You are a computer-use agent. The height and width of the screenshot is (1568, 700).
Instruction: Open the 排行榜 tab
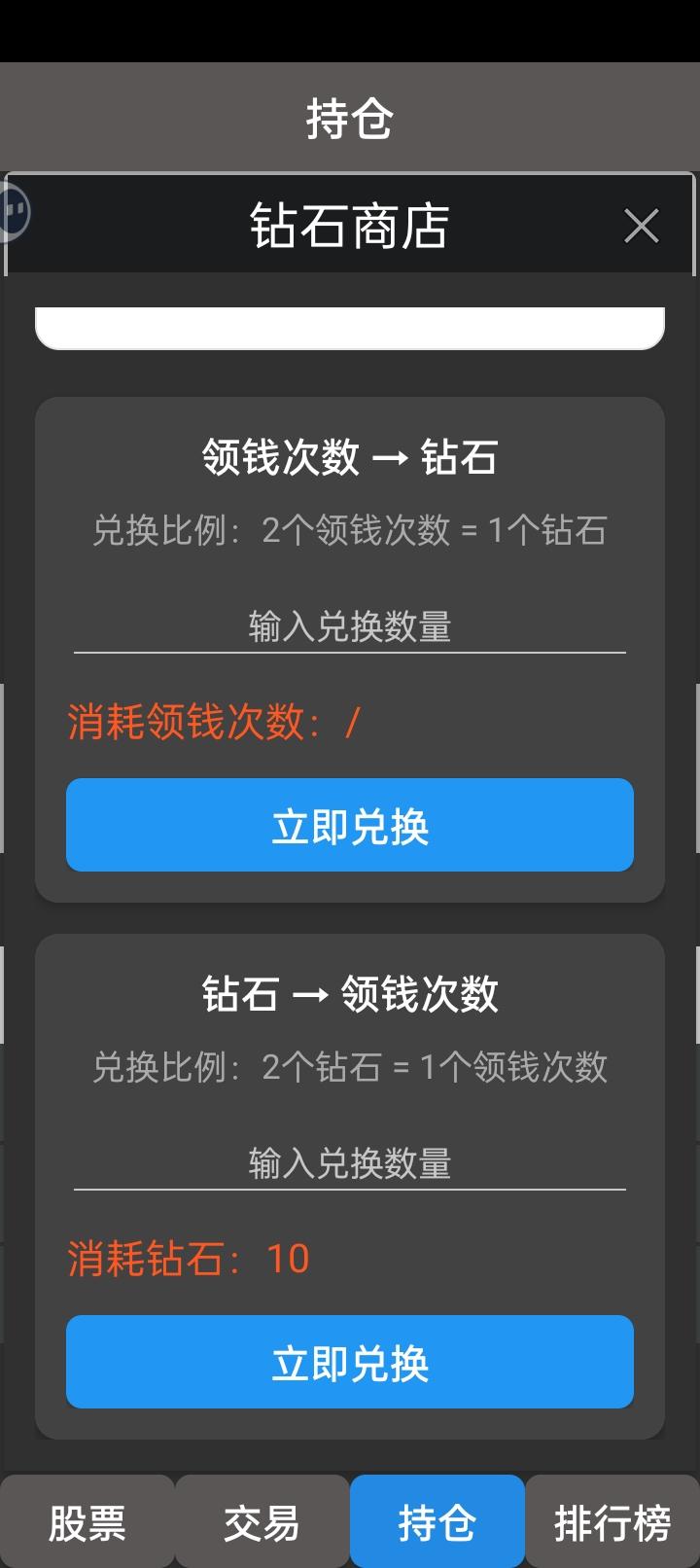point(612,1520)
